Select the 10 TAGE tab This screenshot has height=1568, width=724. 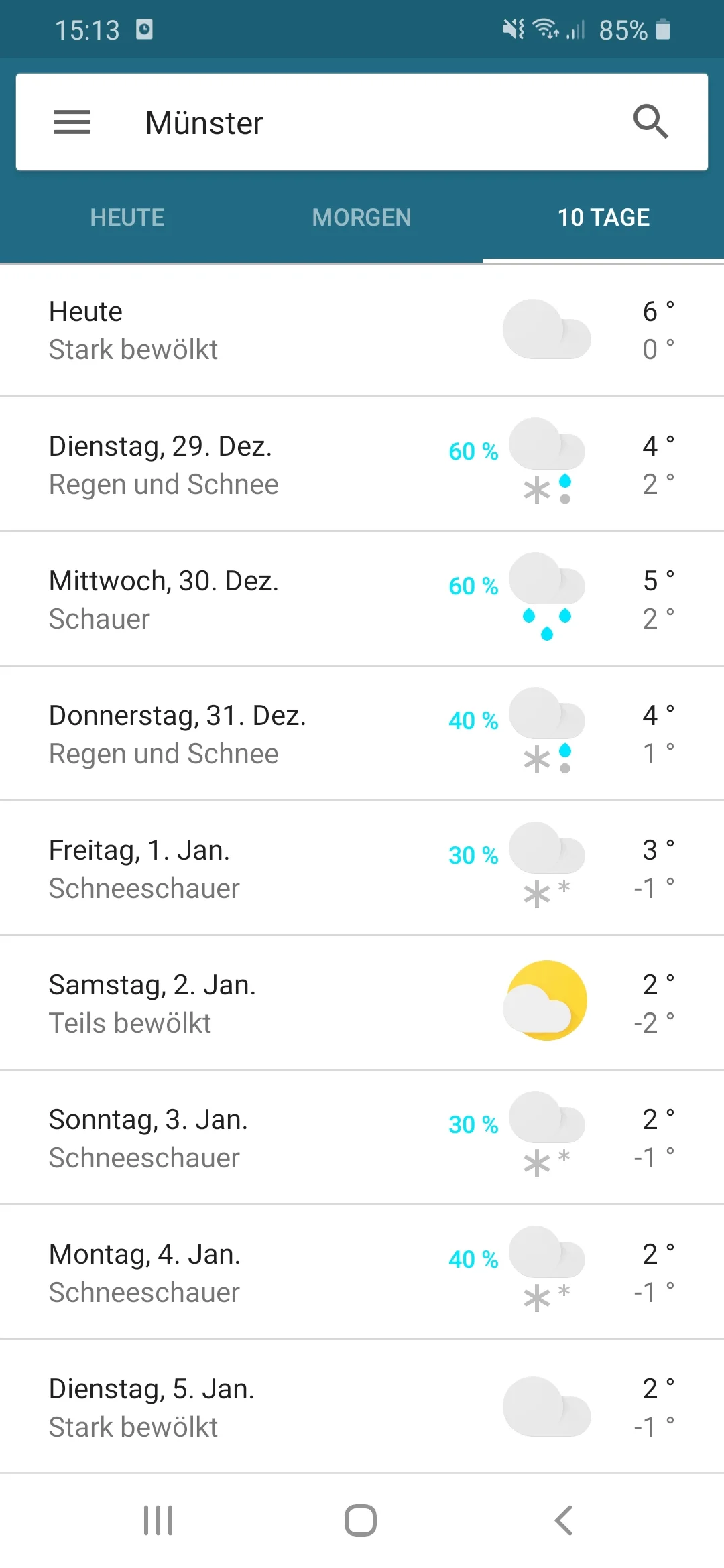603,217
